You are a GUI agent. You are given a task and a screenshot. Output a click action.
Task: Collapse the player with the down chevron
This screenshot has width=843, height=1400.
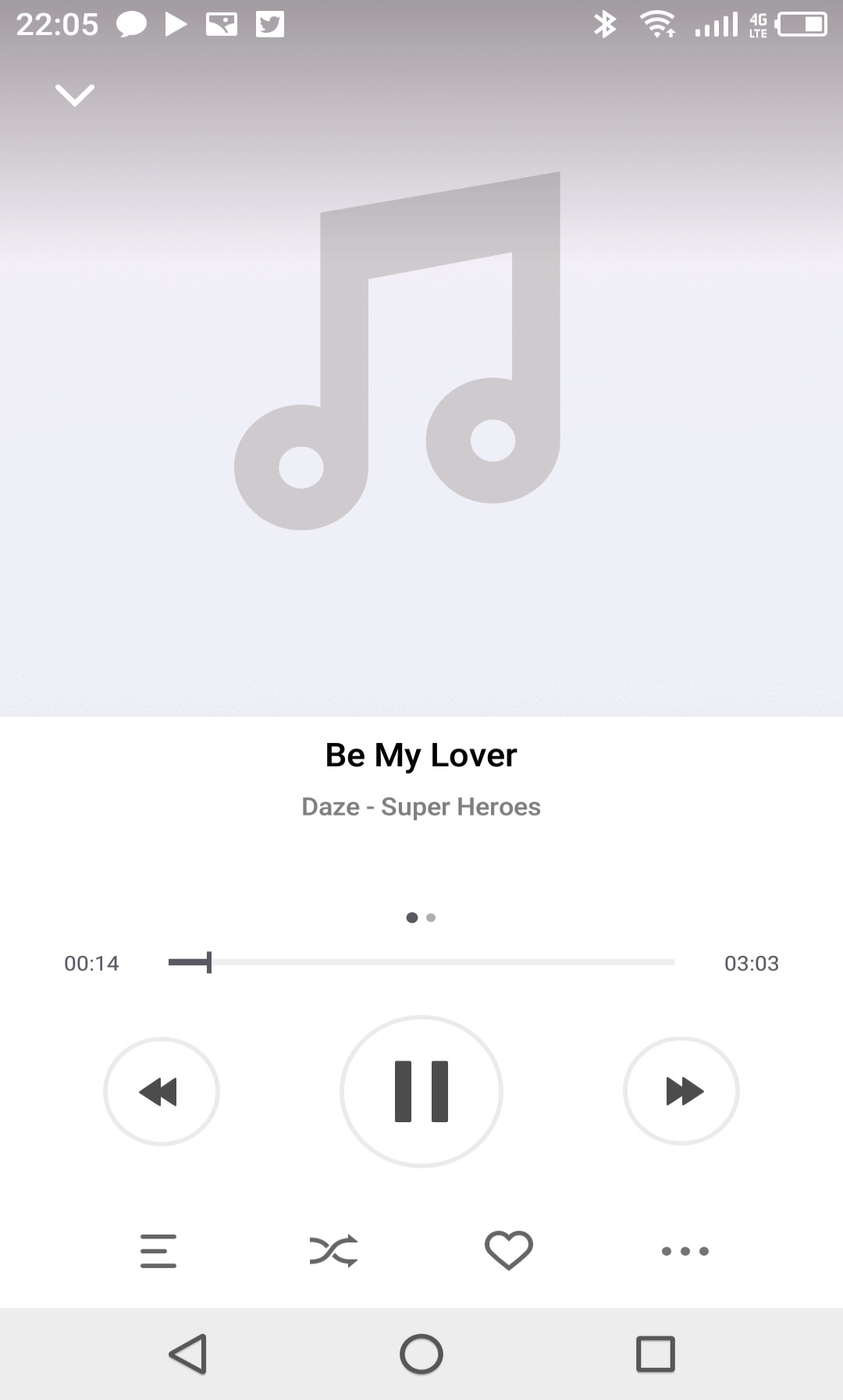tap(75, 95)
